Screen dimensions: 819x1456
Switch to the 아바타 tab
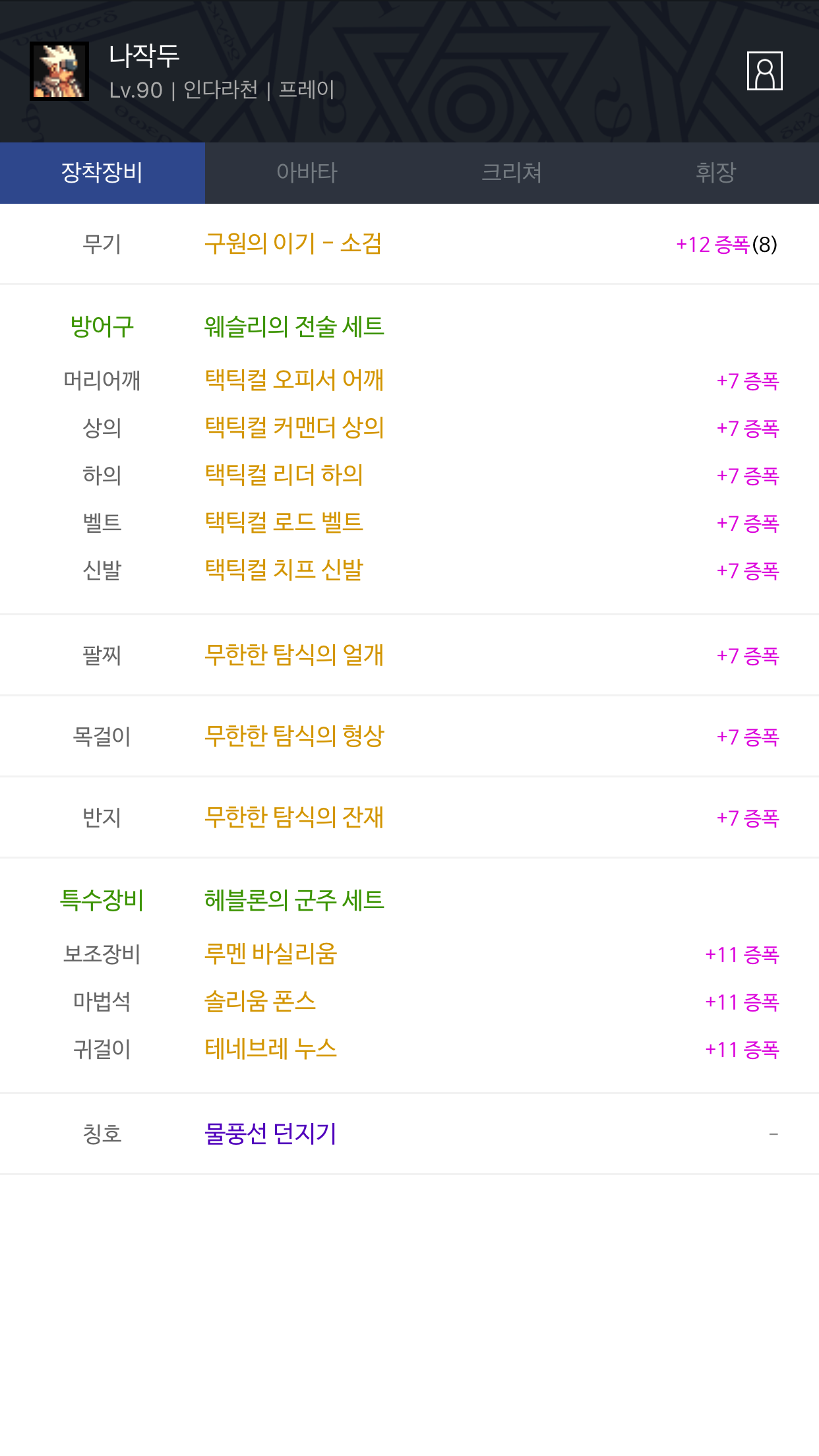[x=307, y=173]
